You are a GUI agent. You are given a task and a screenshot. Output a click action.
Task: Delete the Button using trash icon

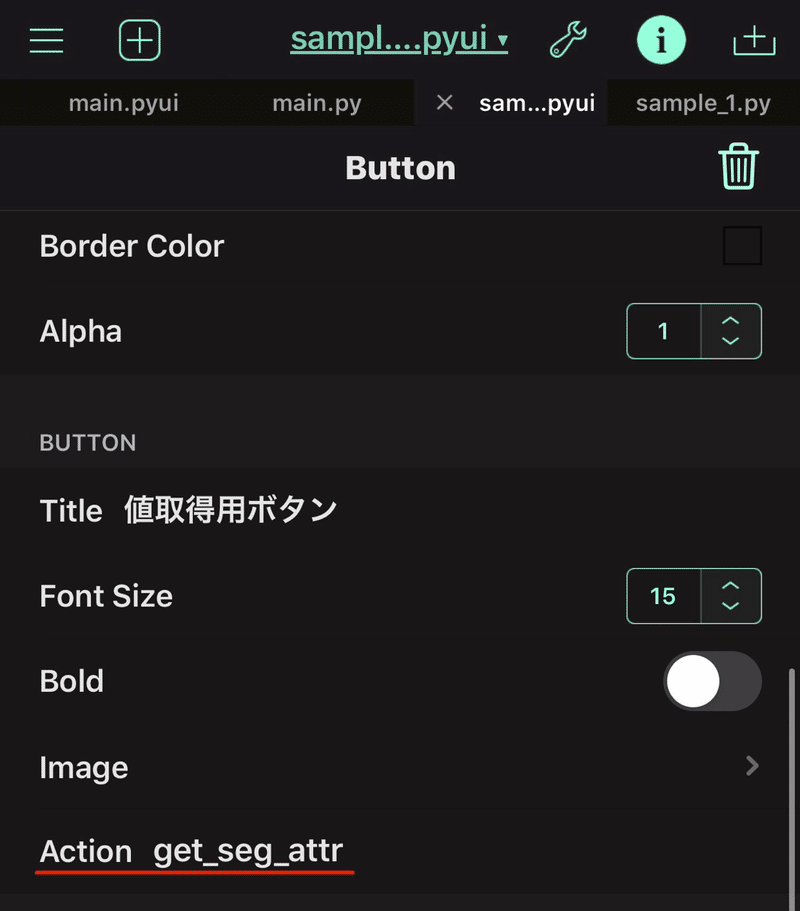tap(738, 167)
